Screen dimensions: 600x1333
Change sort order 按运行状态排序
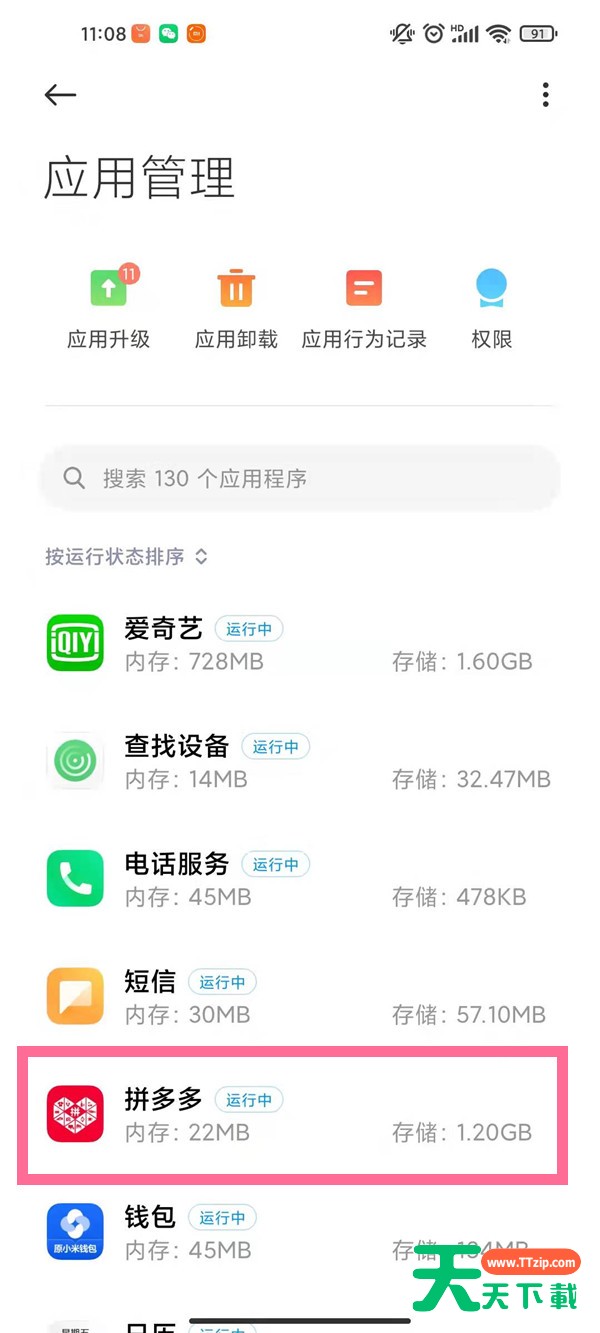(x=126, y=557)
